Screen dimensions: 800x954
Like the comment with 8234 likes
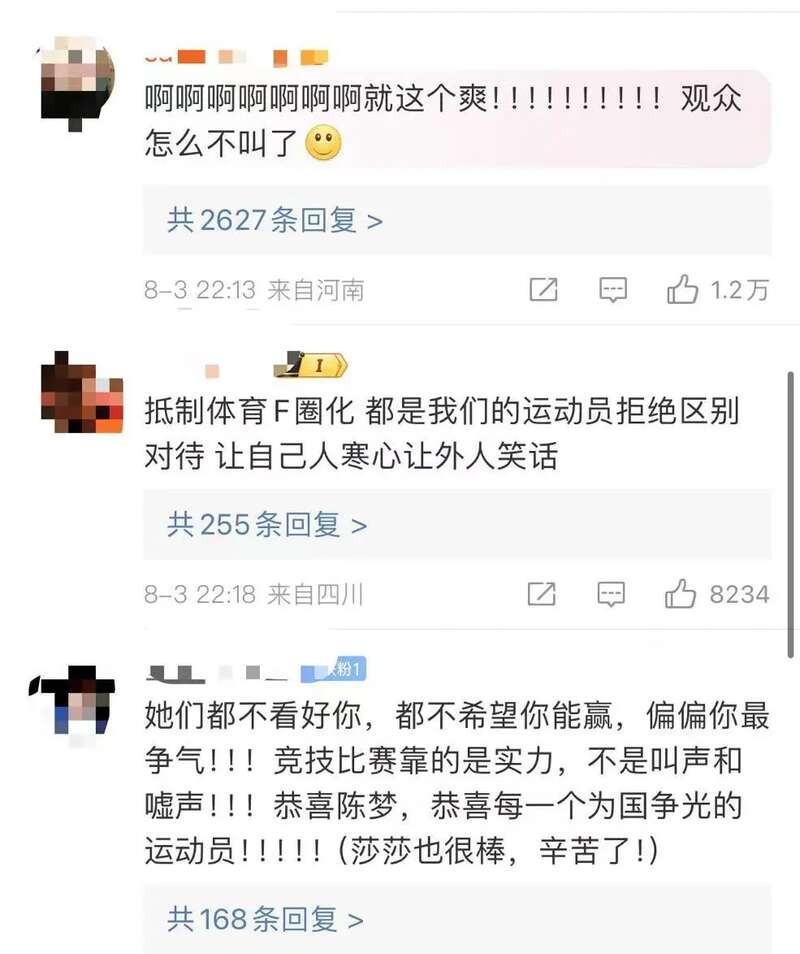pos(681,595)
